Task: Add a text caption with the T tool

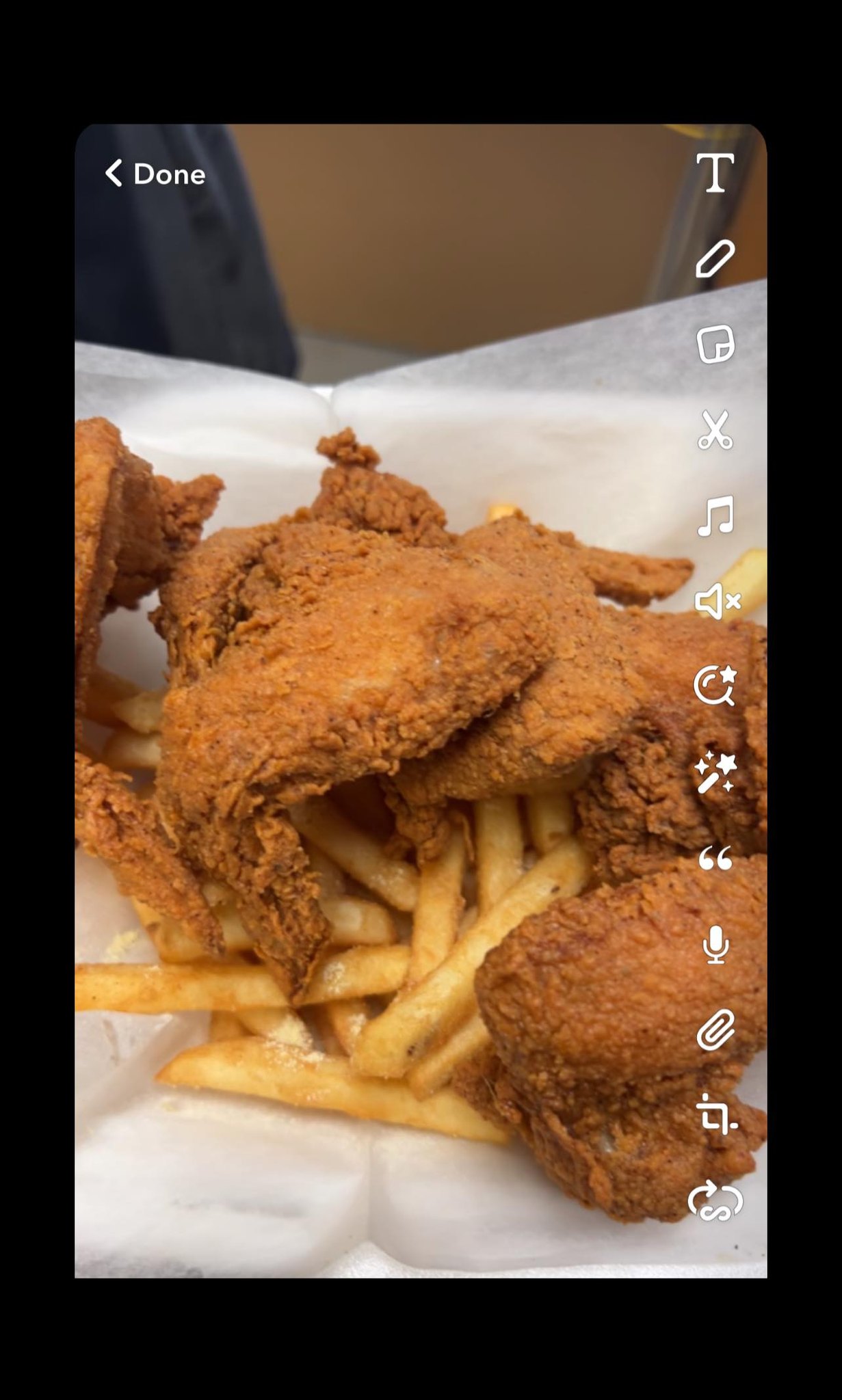Action: (715, 172)
